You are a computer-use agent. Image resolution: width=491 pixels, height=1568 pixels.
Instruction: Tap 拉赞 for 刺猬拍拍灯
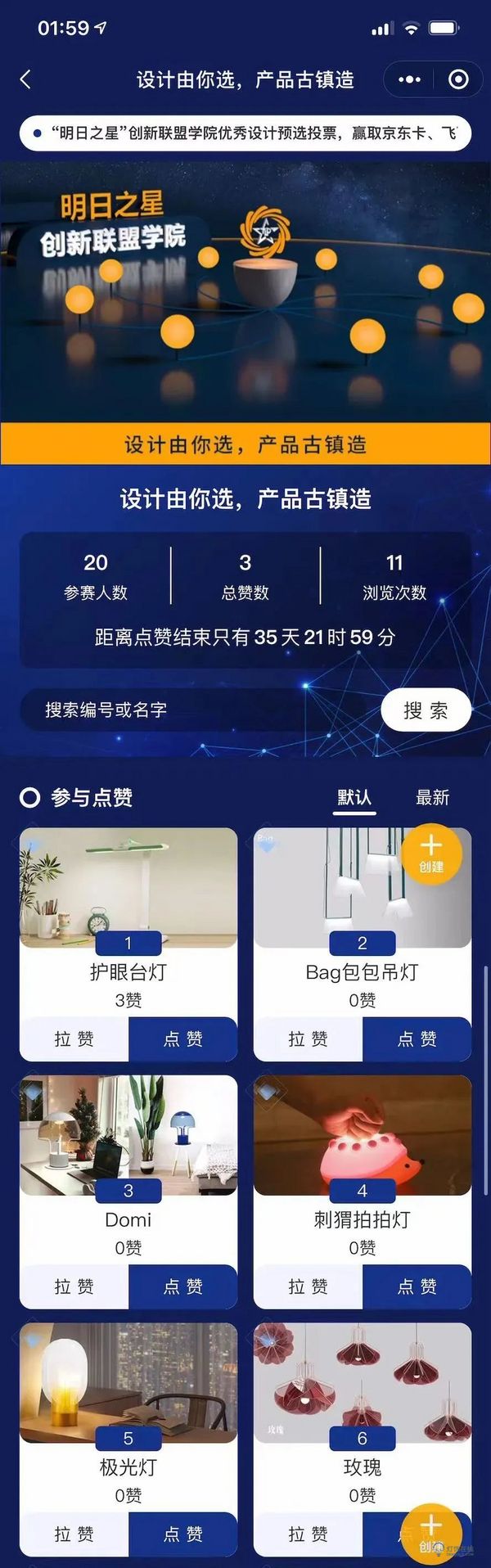[309, 1286]
